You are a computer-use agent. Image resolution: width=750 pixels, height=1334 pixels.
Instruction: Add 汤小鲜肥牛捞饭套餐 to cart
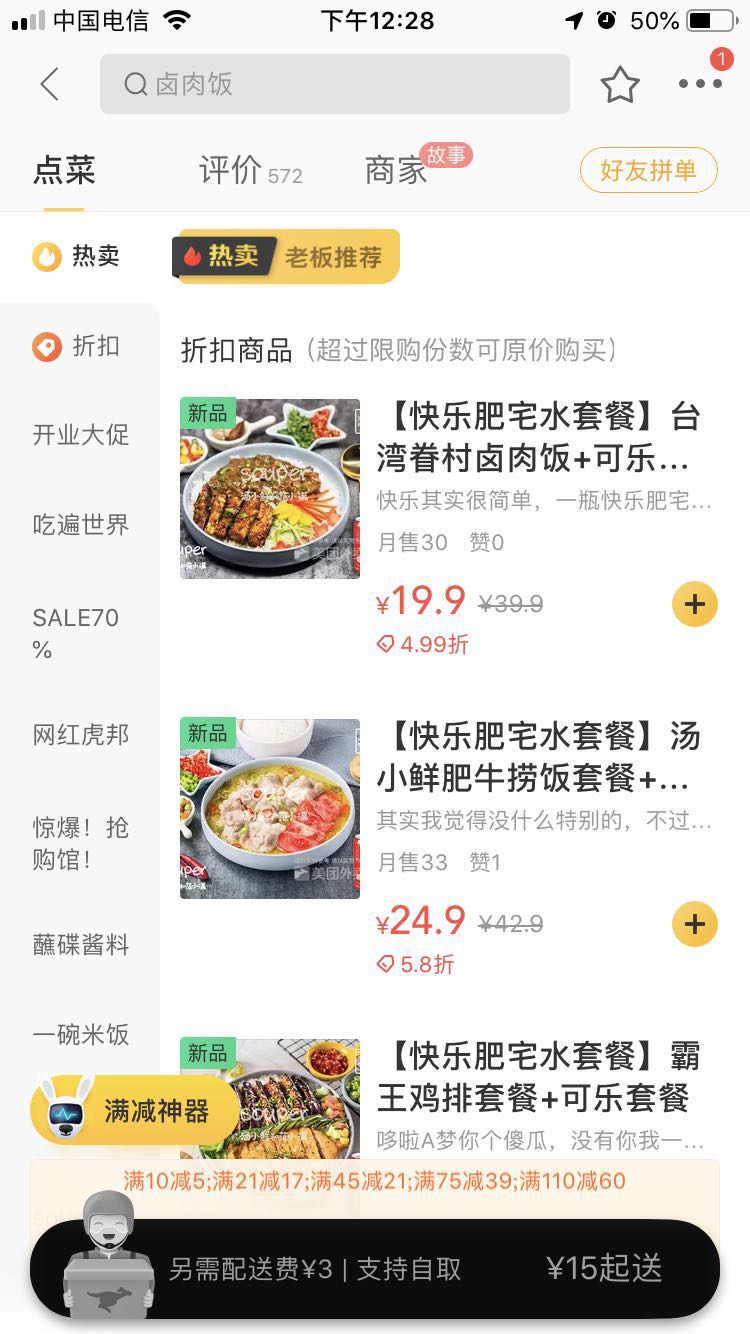(694, 923)
